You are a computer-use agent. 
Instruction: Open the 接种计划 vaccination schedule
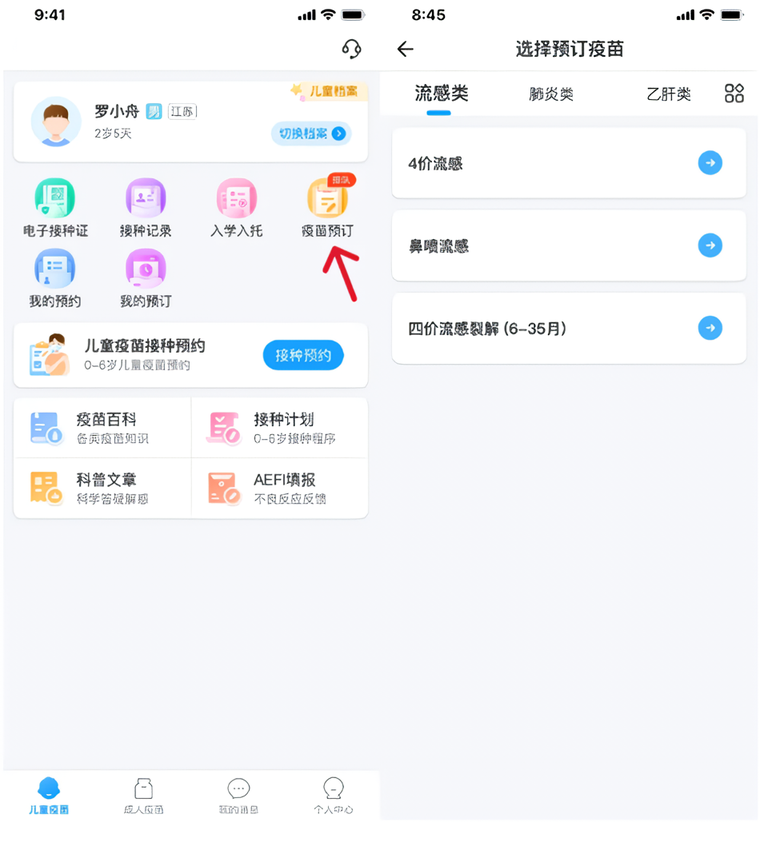[x=278, y=426]
